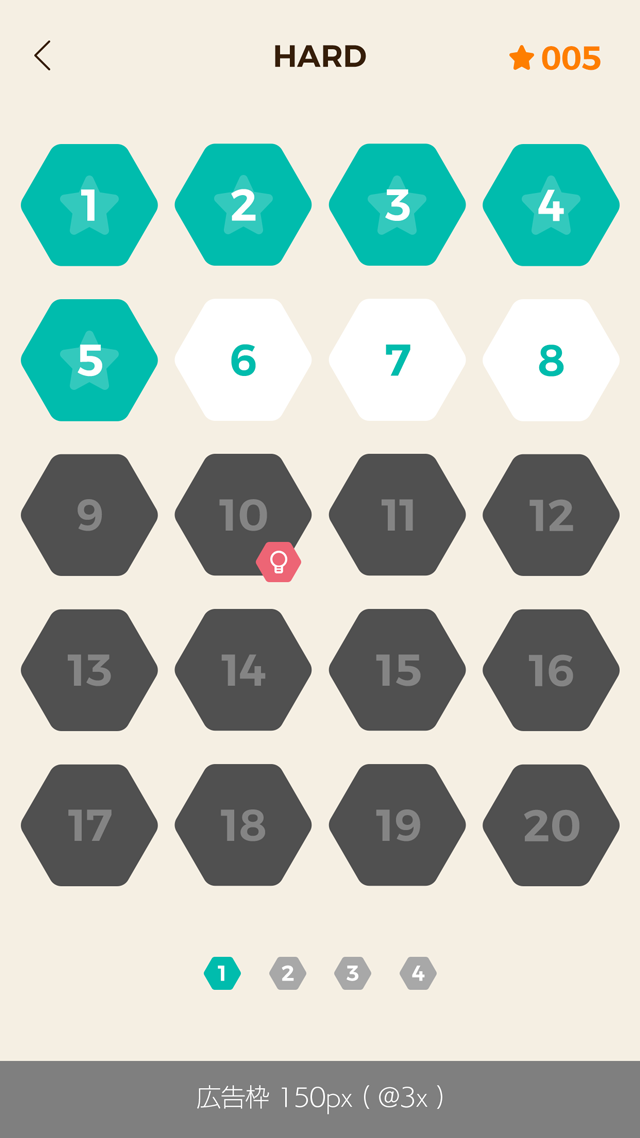Select locked level 9

89,515
